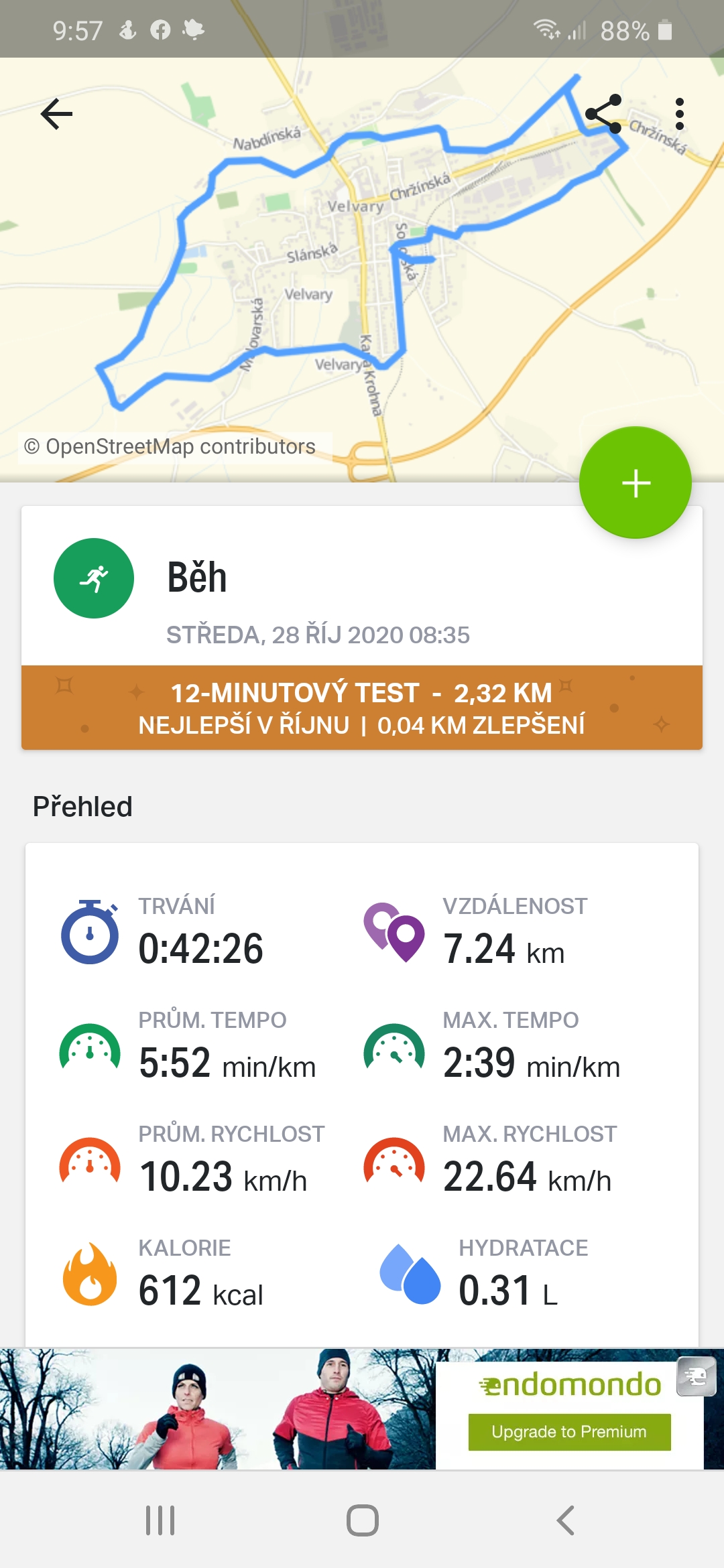This screenshot has width=724, height=1568.
Task: Share this run workout
Action: 604,114
